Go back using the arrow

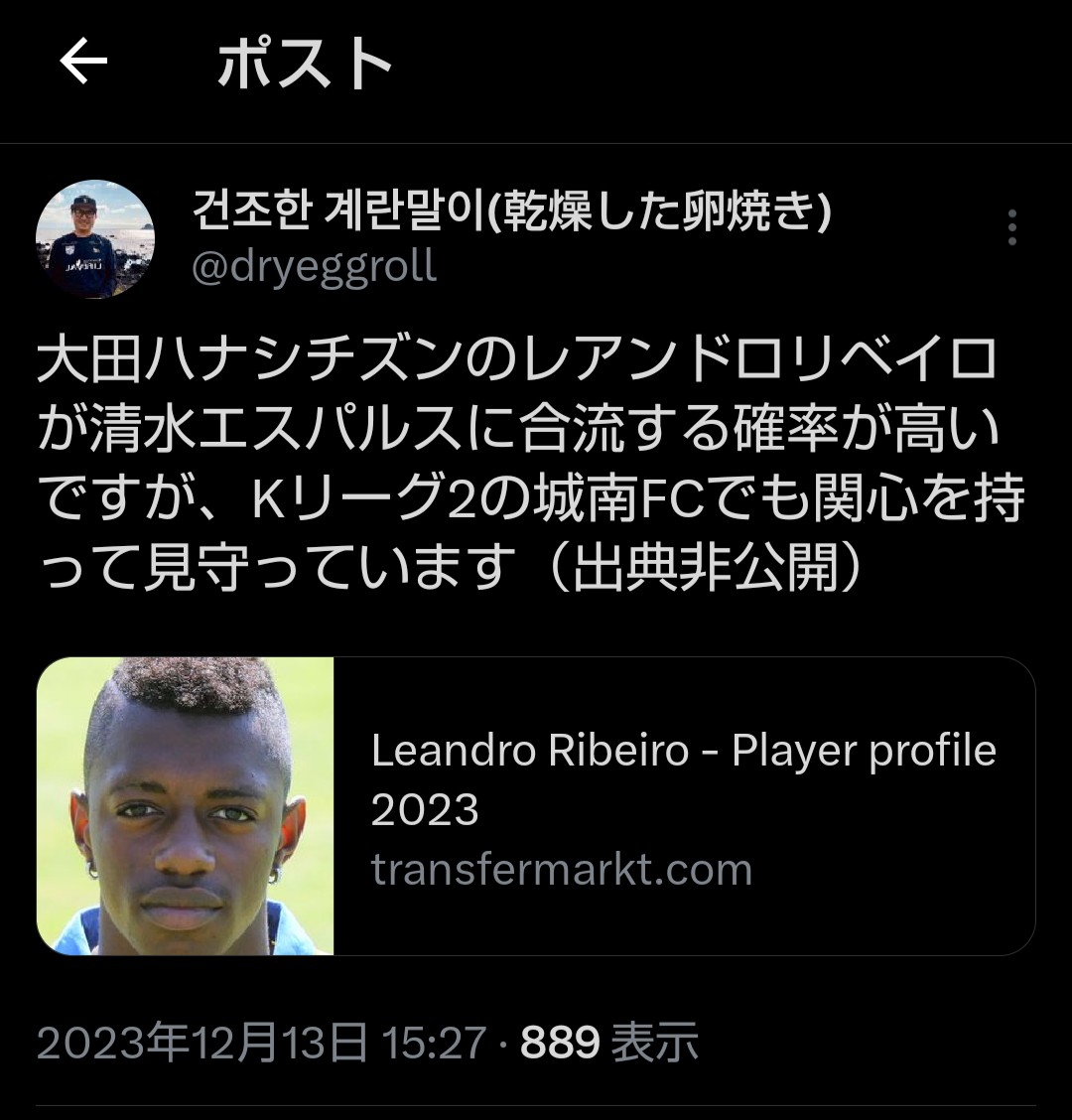click(83, 65)
